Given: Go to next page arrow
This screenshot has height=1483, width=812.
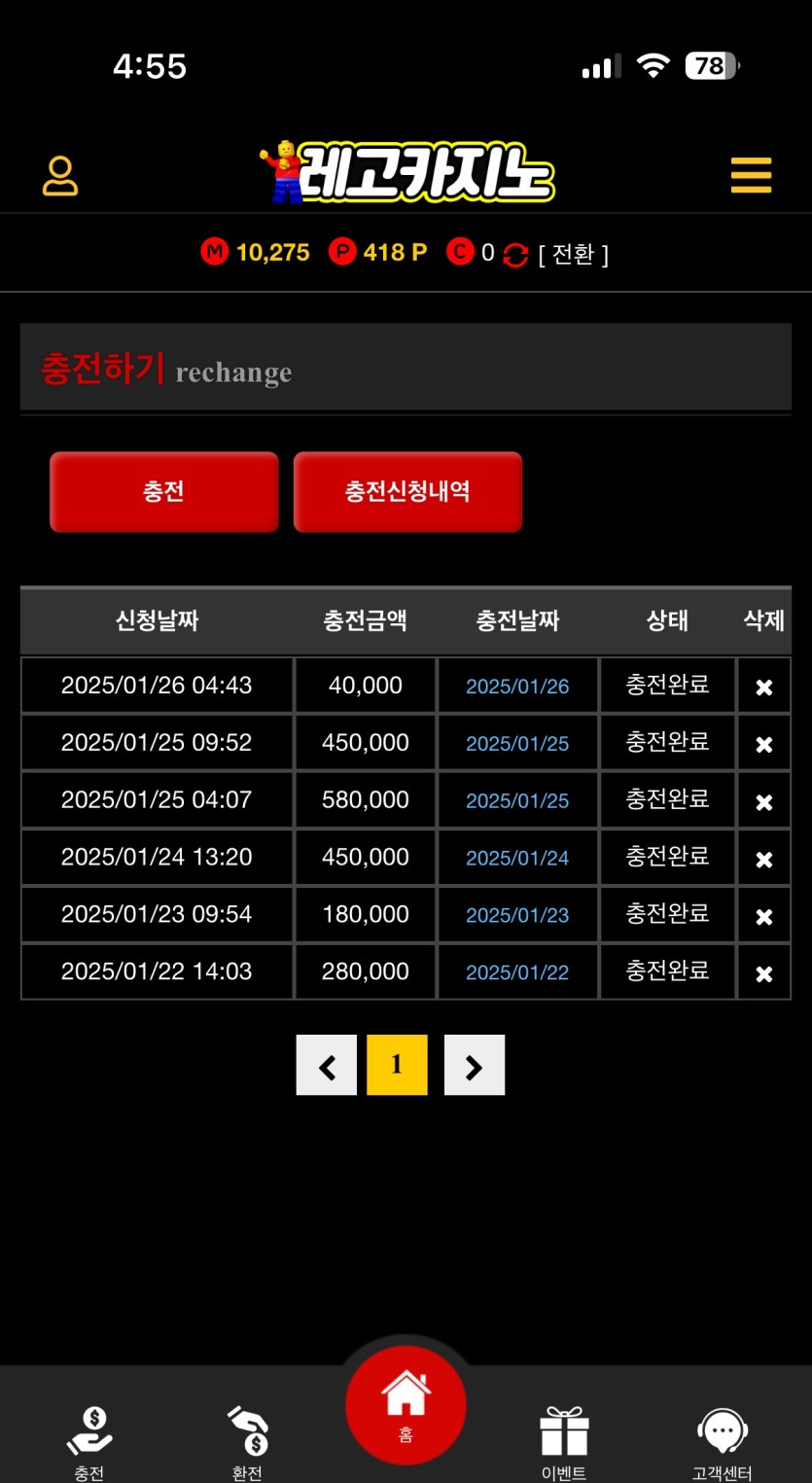Looking at the screenshot, I should [475, 1066].
